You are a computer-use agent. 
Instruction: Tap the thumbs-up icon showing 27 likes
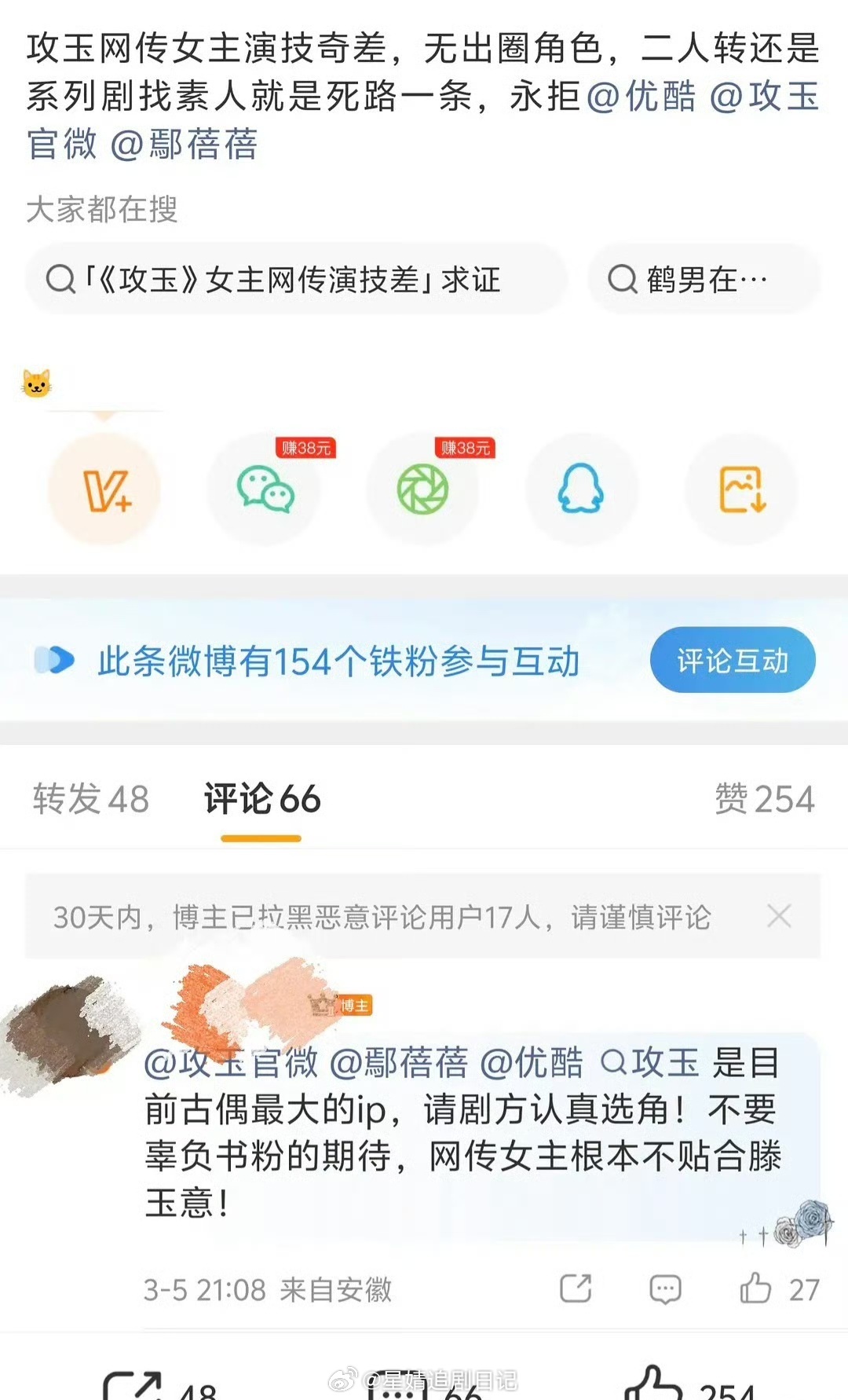point(760,1288)
